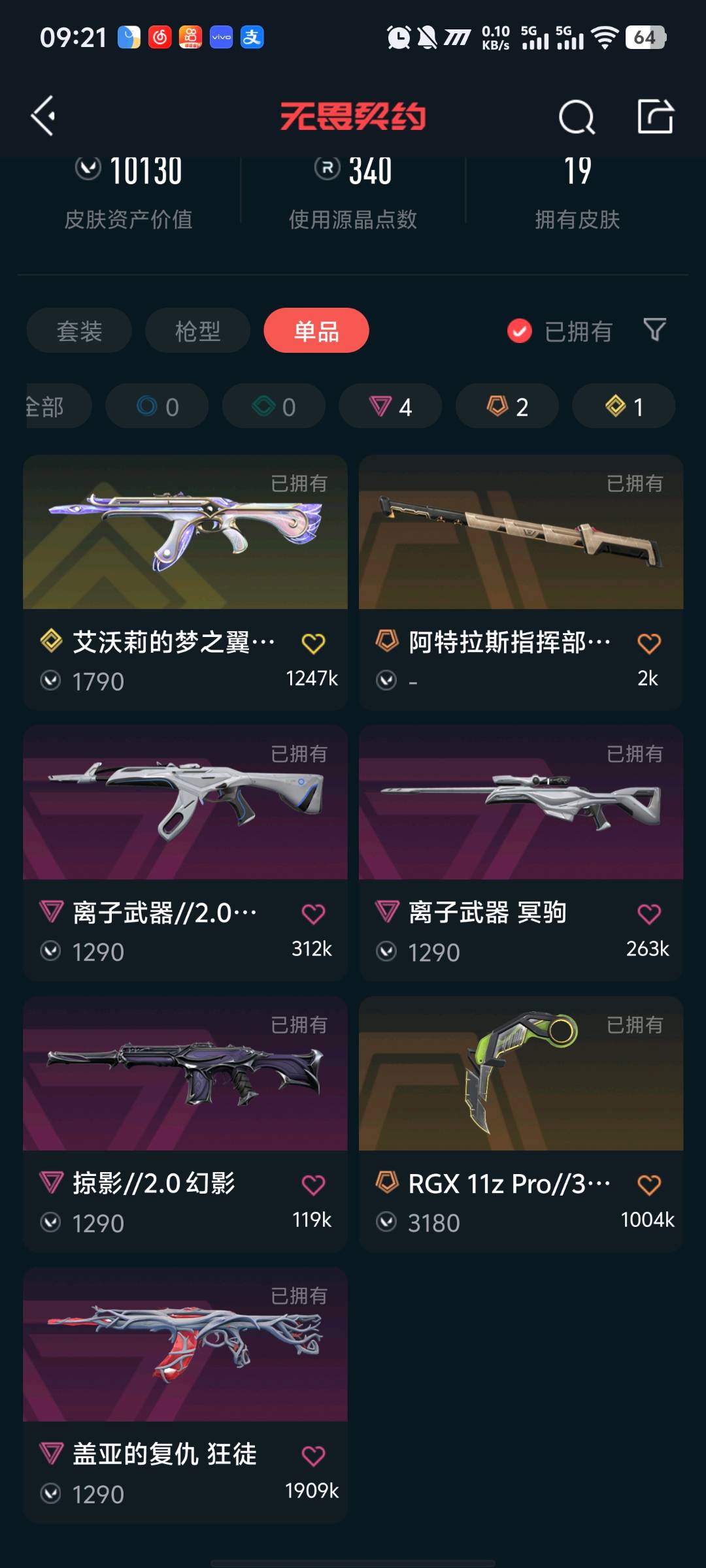This screenshot has width=706, height=1568.
Task: Favorite the 掠影//2.0 幻影 skin
Action: (313, 1185)
